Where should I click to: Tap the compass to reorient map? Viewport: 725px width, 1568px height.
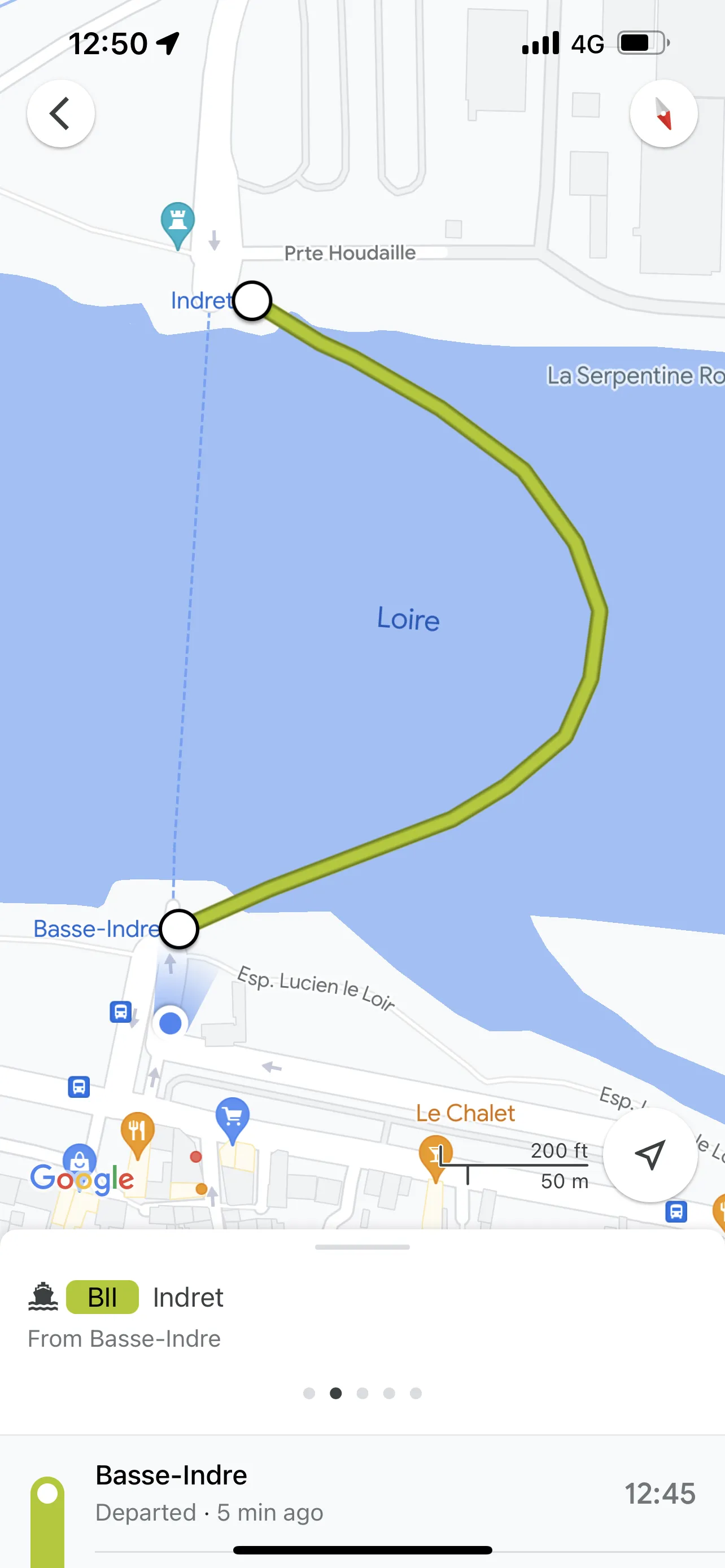pyautogui.click(x=663, y=113)
